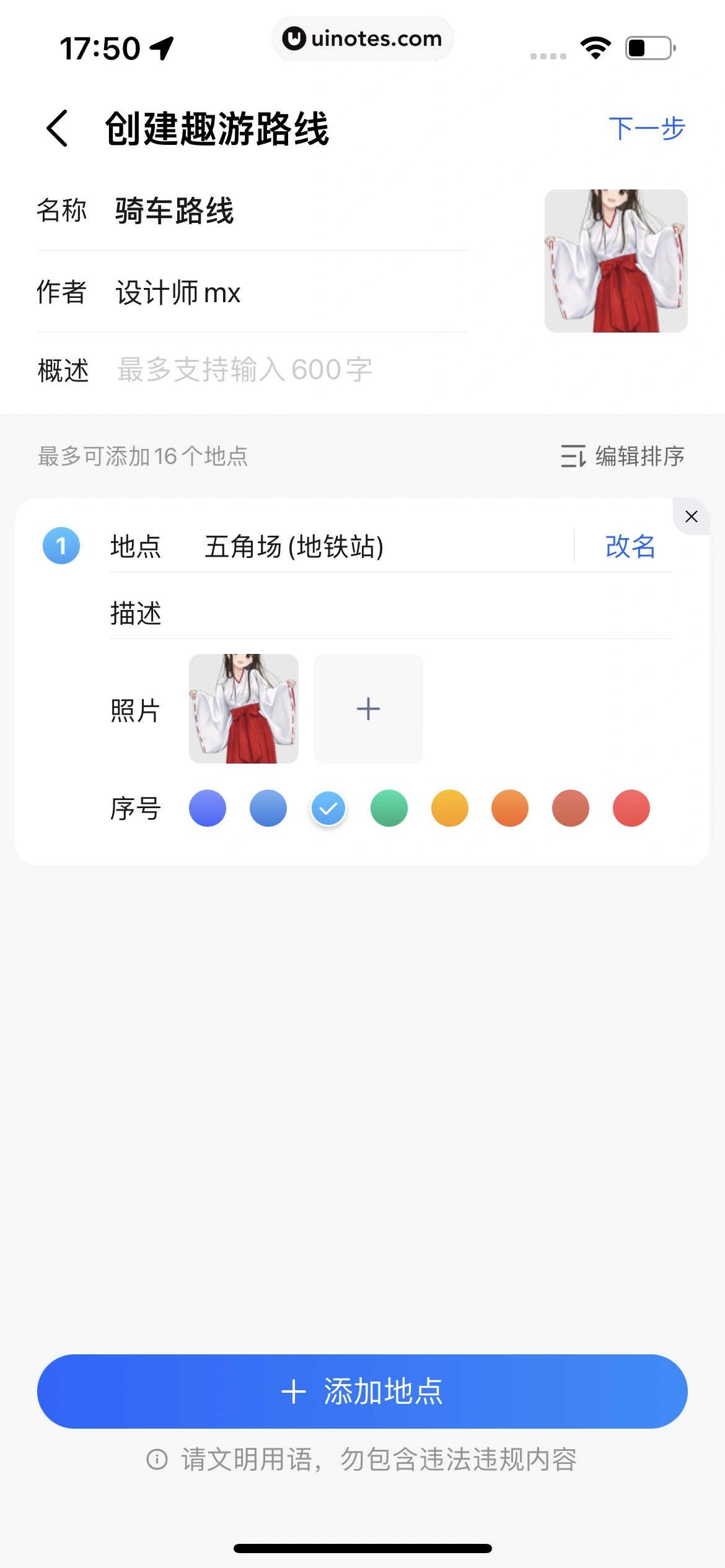Select the yellow 序号 color
725x1568 pixels.
[x=450, y=808]
